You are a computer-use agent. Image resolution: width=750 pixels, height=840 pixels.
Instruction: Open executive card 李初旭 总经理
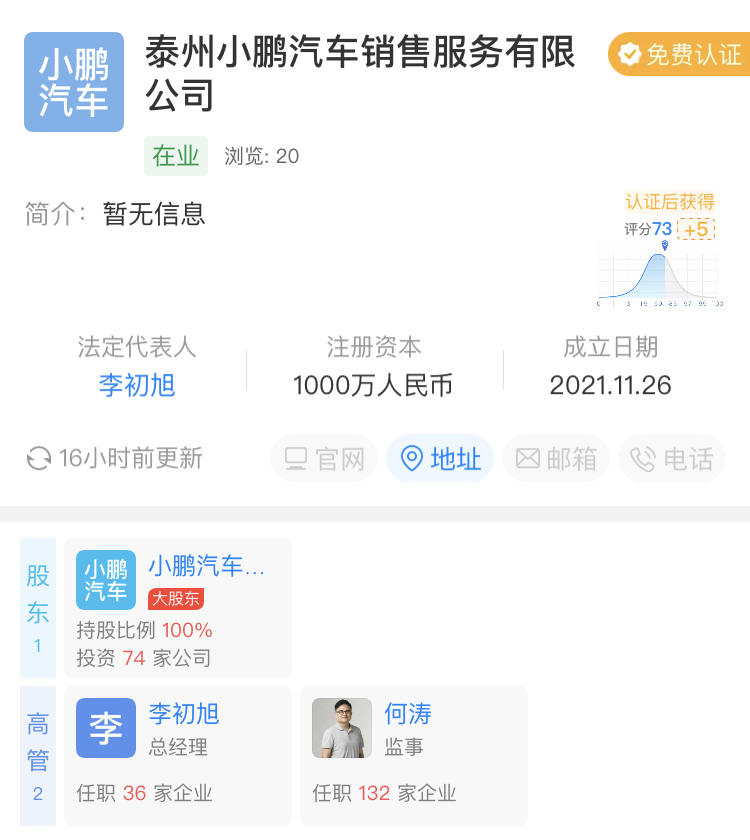point(178,755)
